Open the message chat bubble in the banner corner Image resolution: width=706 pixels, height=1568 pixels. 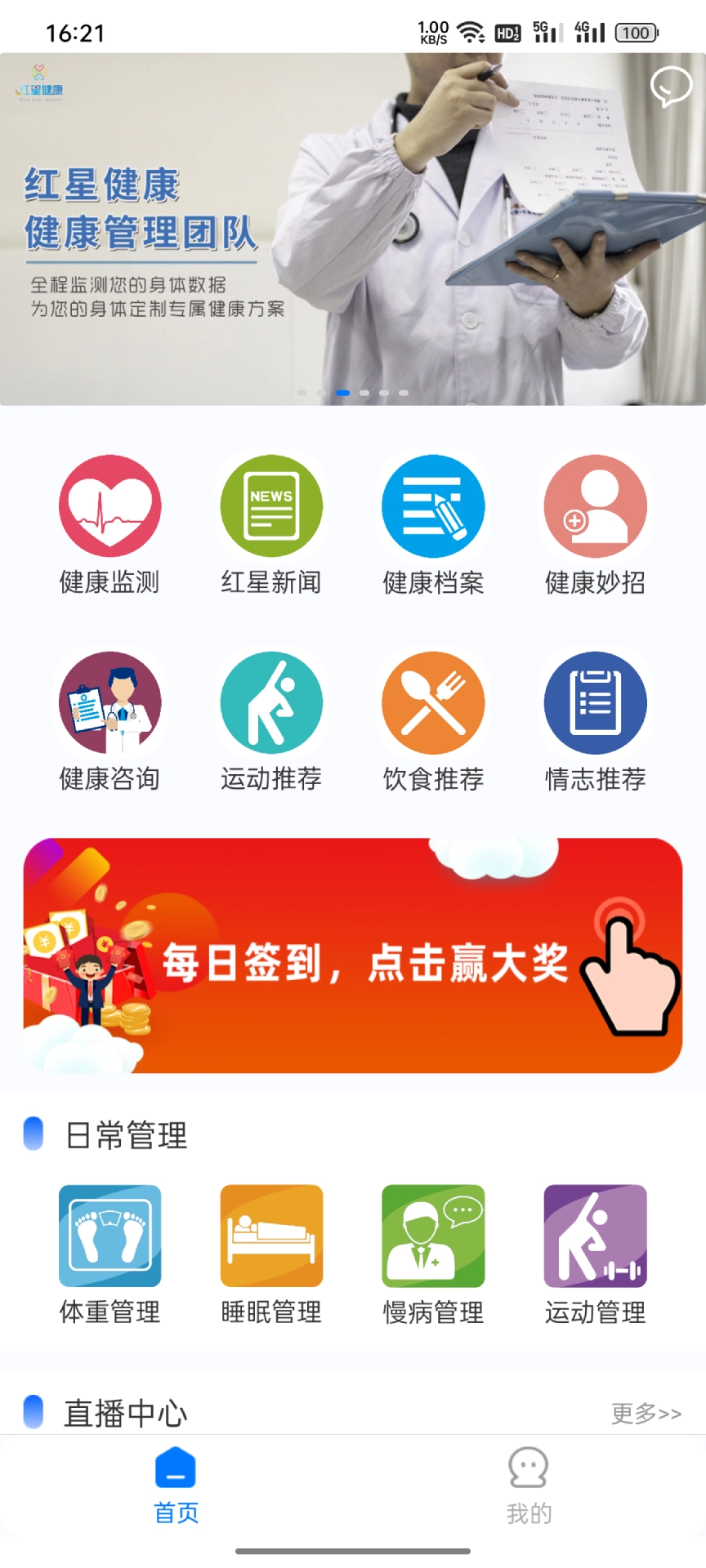(x=670, y=86)
